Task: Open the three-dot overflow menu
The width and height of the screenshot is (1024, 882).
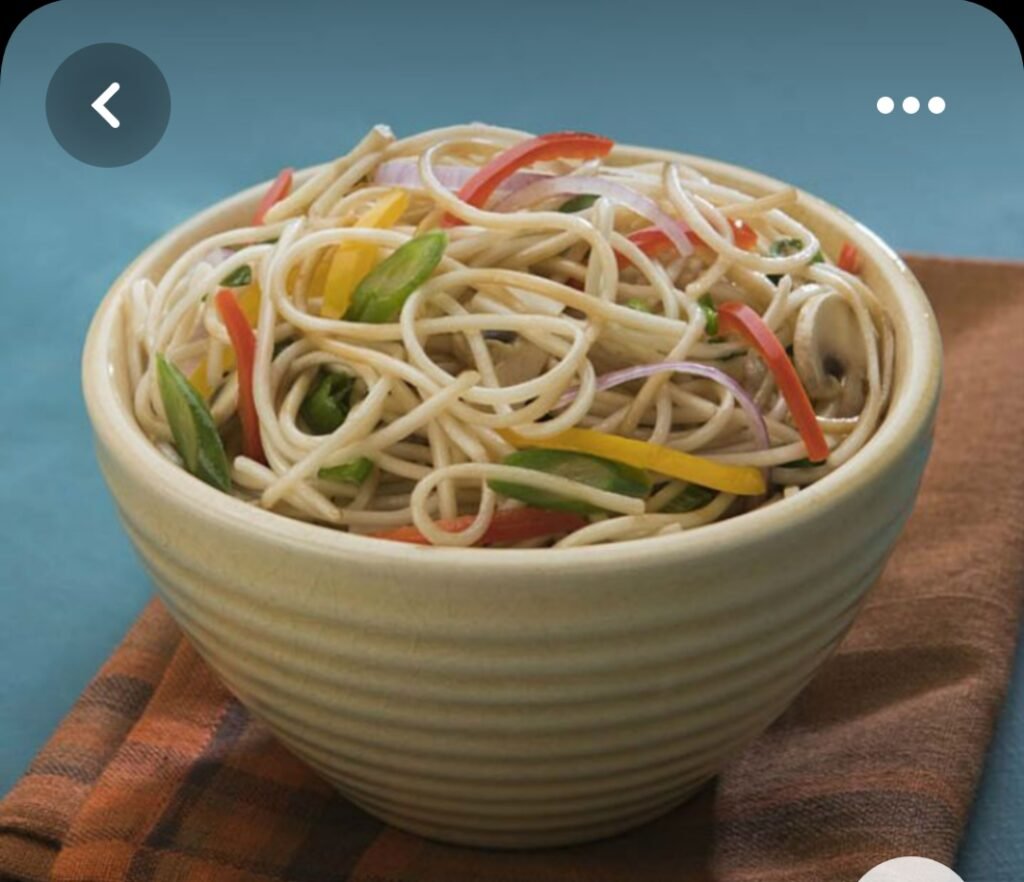Action: coord(910,105)
